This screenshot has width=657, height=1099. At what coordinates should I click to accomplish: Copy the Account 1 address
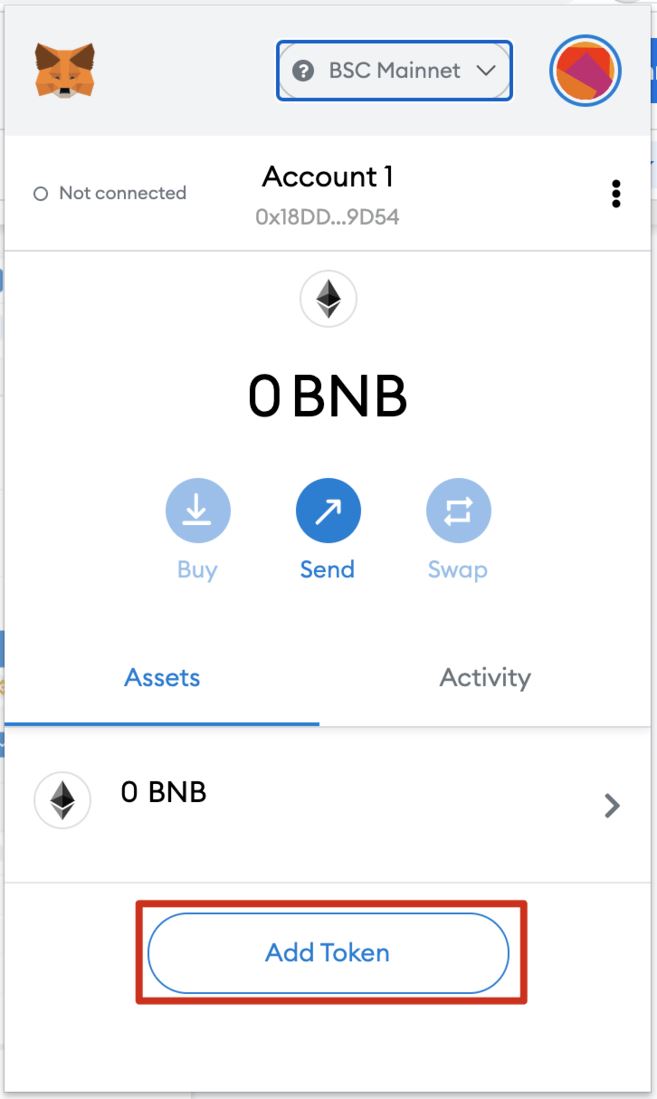coord(327,217)
